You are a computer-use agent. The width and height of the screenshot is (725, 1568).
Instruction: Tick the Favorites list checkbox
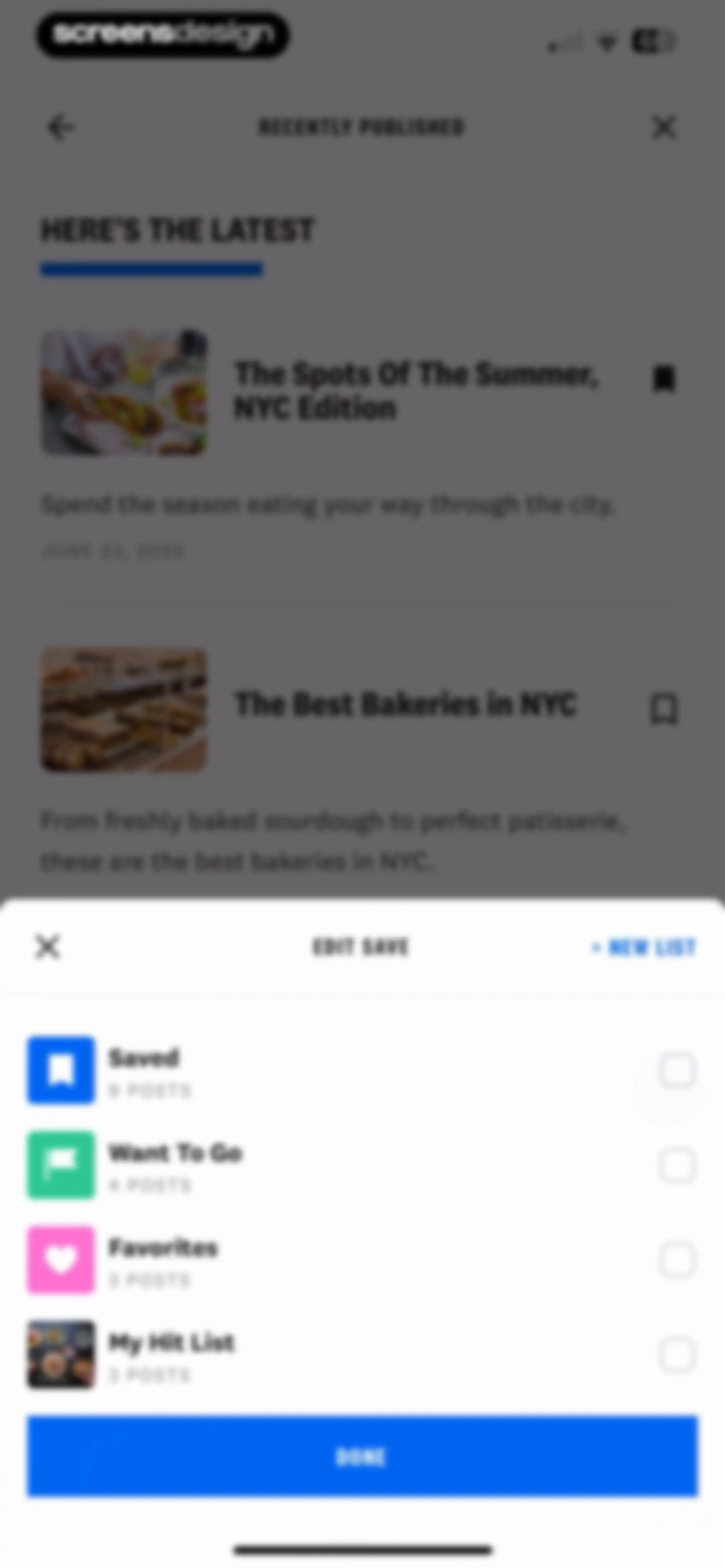click(x=677, y=1260)
